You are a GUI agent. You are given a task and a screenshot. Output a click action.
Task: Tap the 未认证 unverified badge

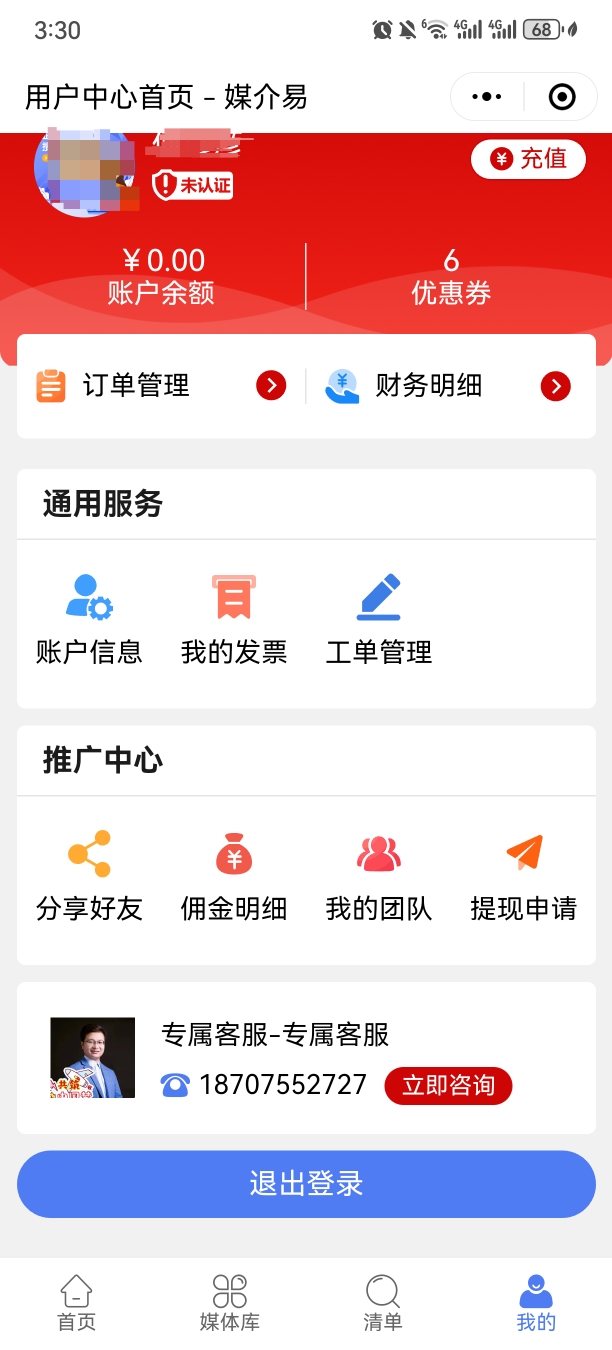pos(192,185)
